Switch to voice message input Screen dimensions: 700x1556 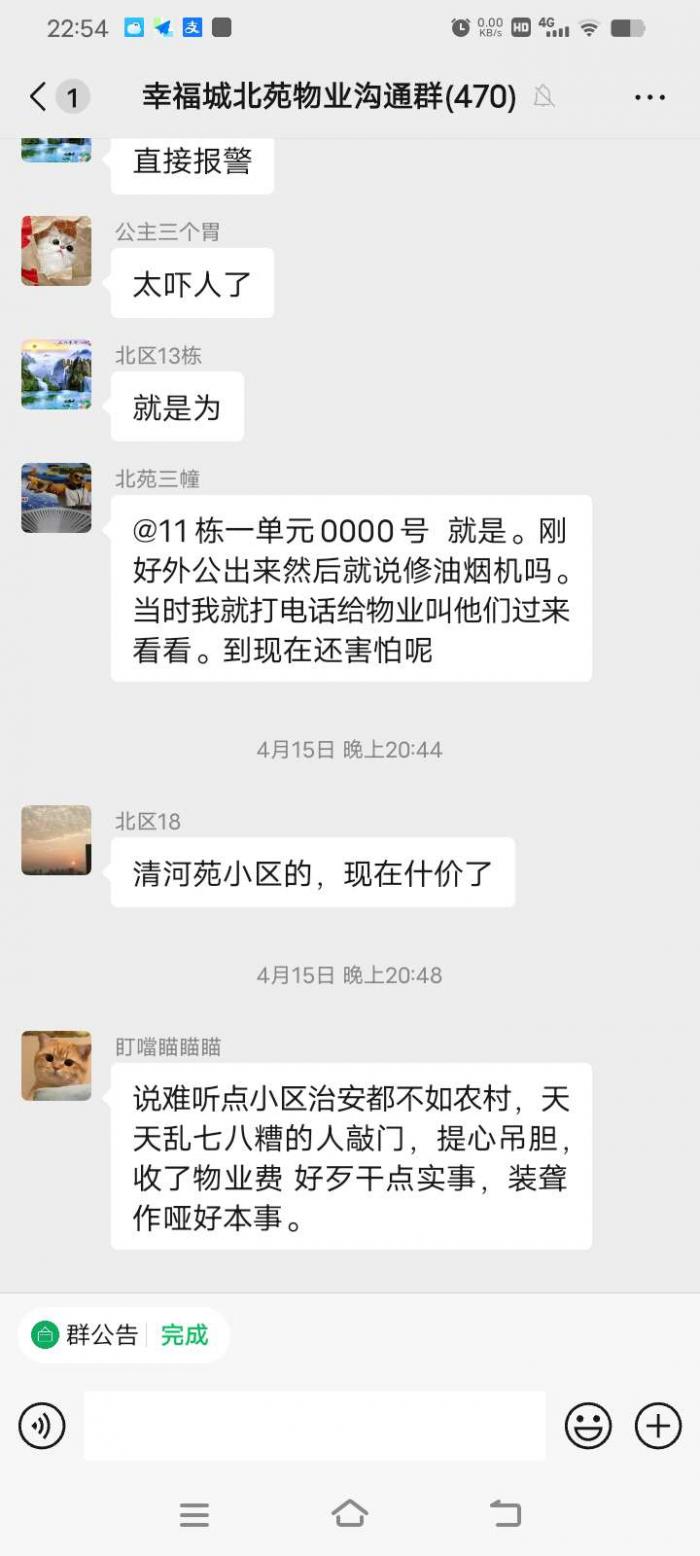(x=42, y=1426)
